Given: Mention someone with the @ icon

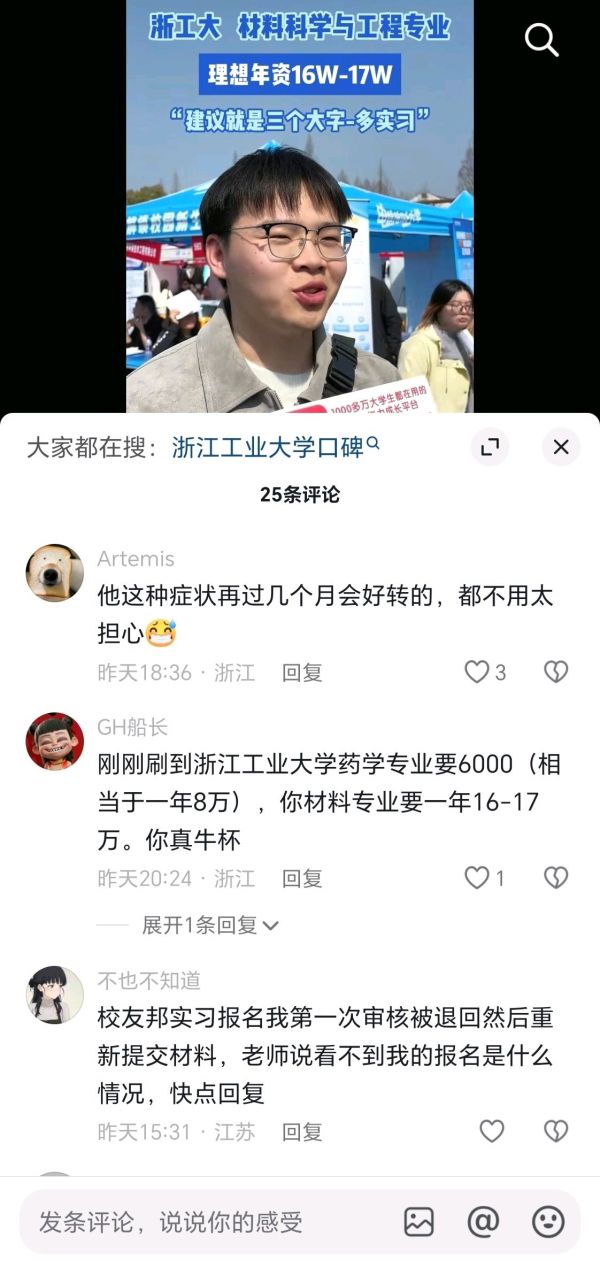Looking at the screenshot, I should click(483, 1221).
